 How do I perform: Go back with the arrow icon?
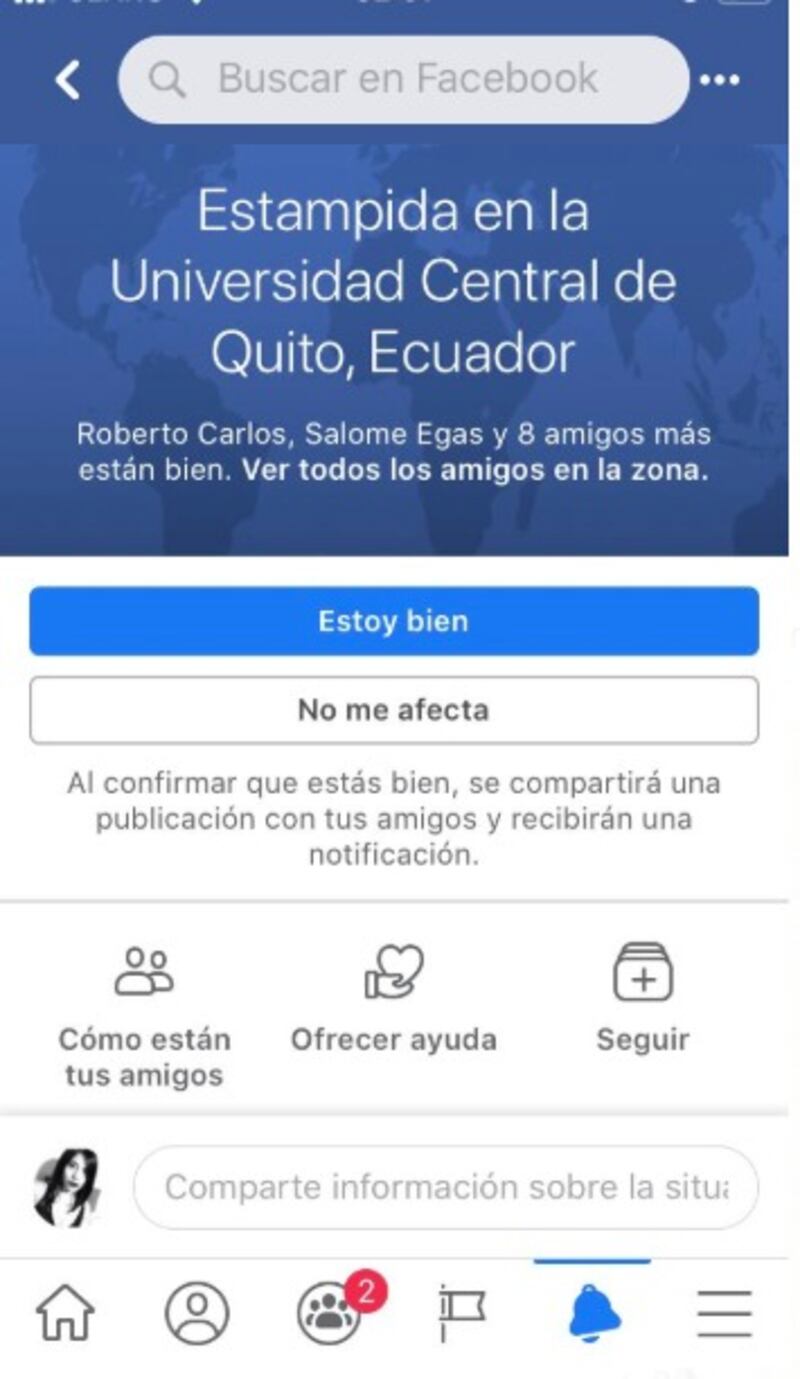(68, 80)
